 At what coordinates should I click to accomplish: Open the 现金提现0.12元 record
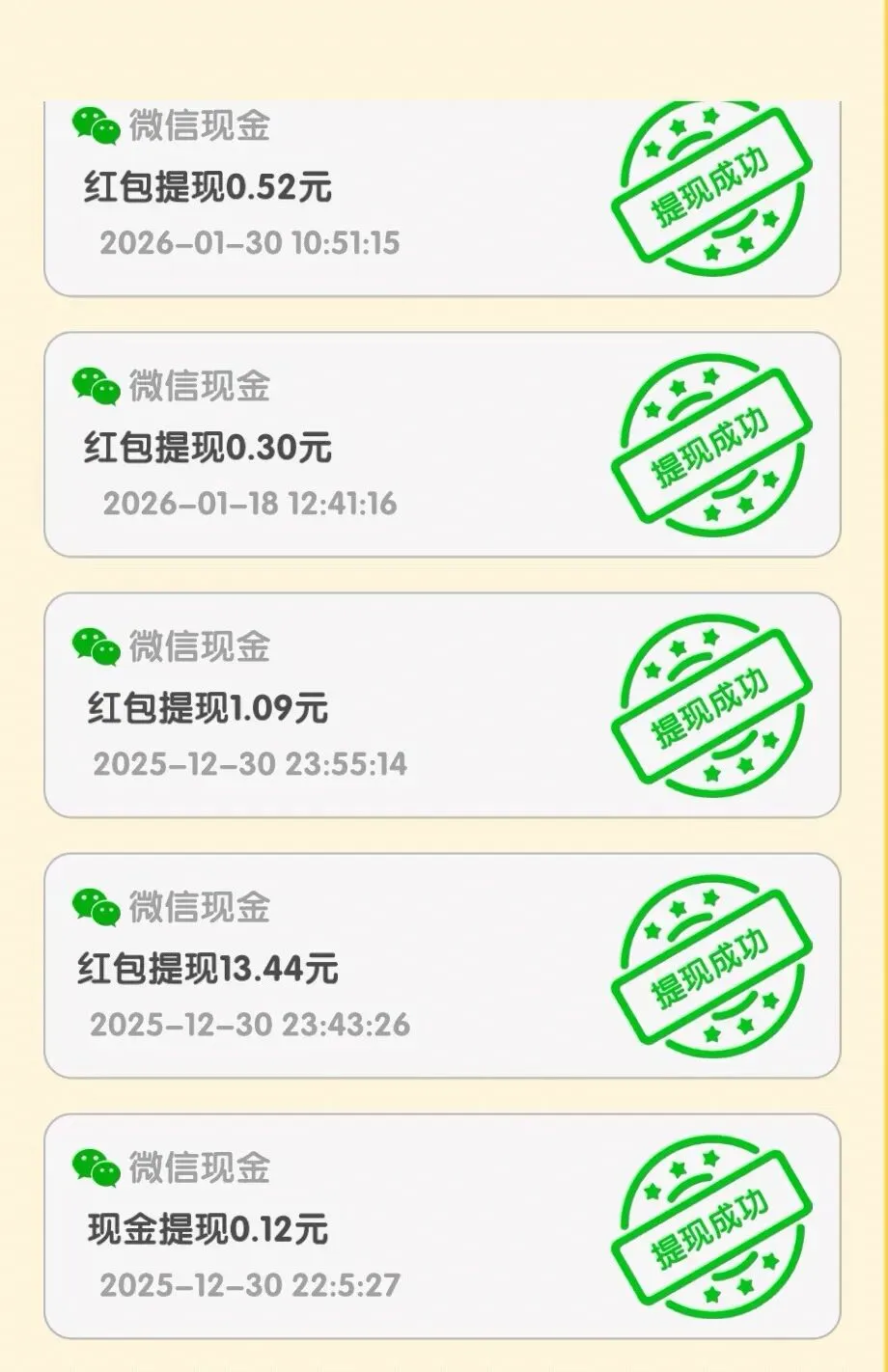point(442,1226)
